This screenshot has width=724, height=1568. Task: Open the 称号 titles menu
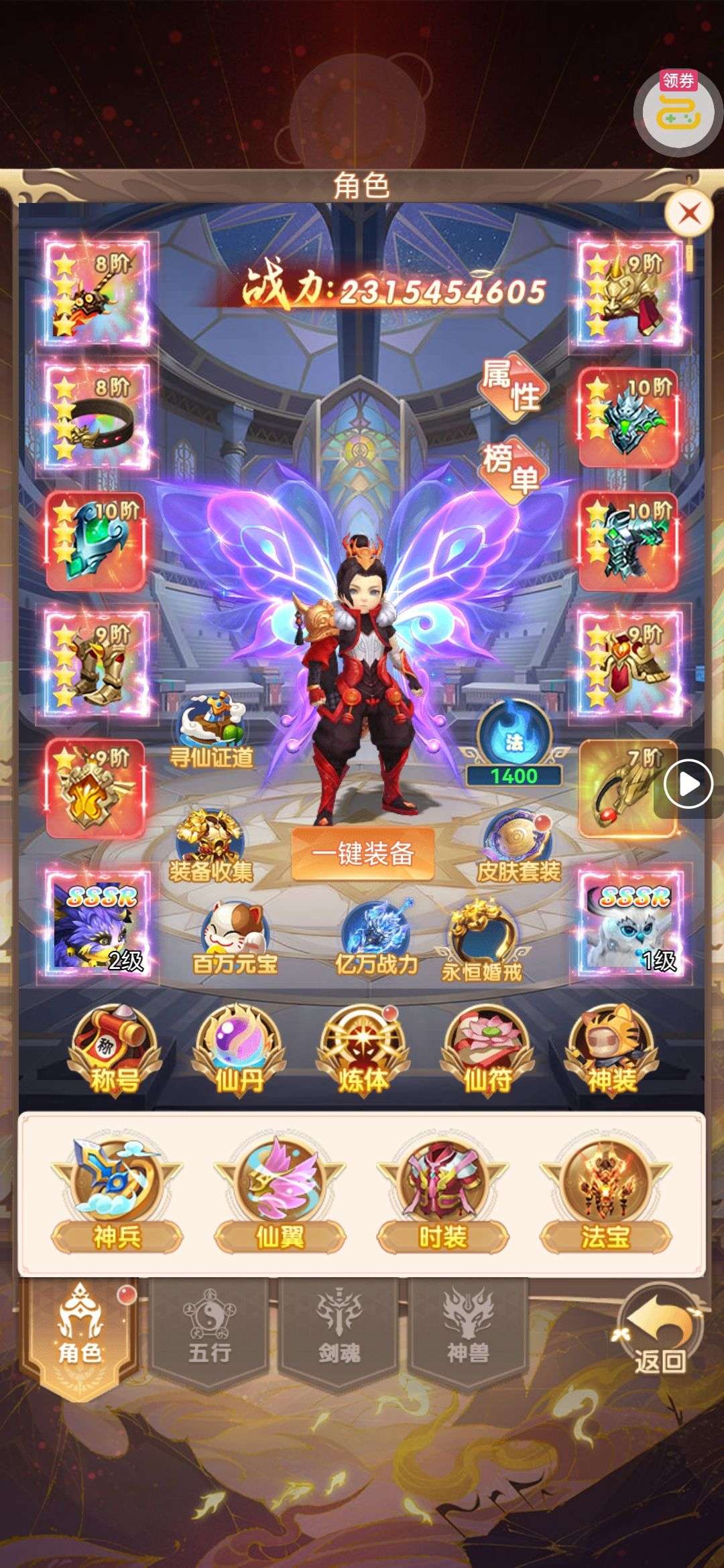point(115,1050)
